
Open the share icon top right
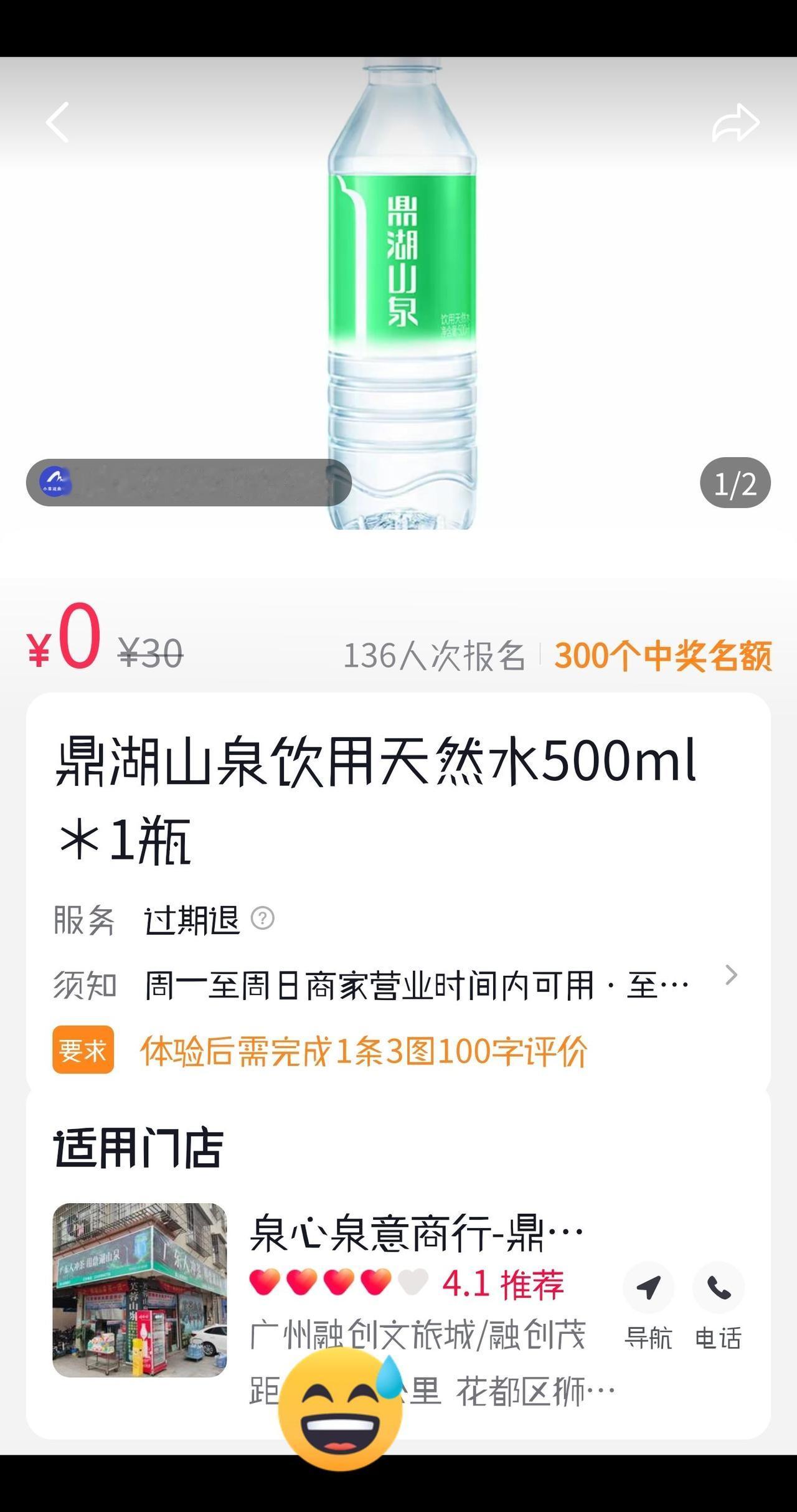pos(735,122)
